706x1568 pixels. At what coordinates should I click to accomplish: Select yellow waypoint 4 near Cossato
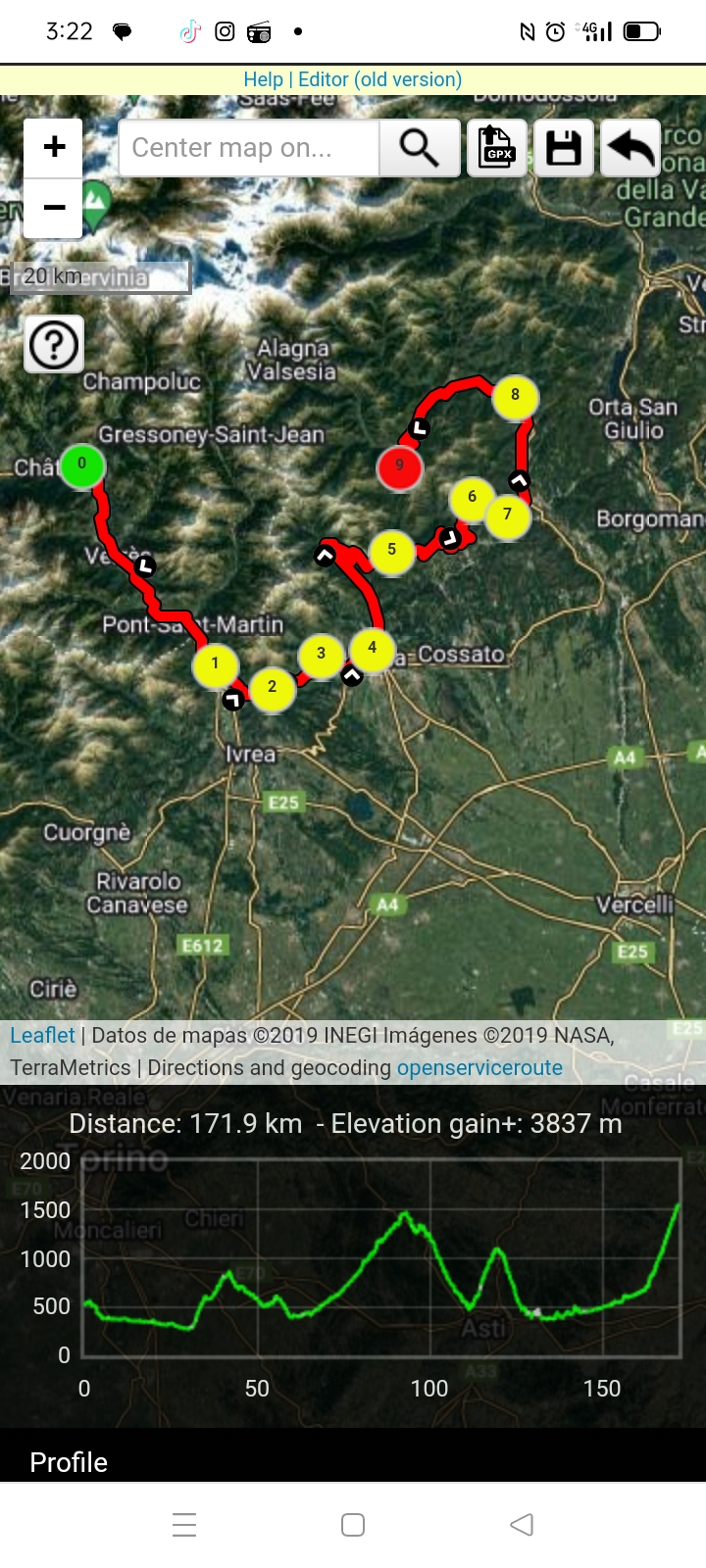click(x=372, y=649)
